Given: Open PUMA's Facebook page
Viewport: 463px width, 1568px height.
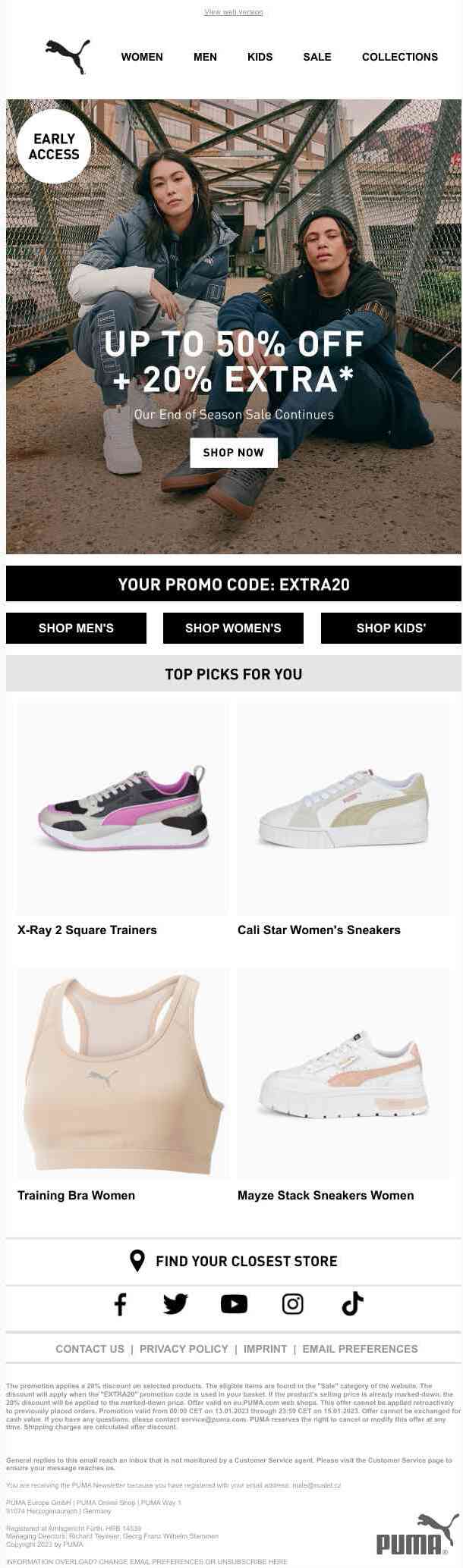Looking at the screenshot, I should pyautogui.click(x=120, y=1303).
